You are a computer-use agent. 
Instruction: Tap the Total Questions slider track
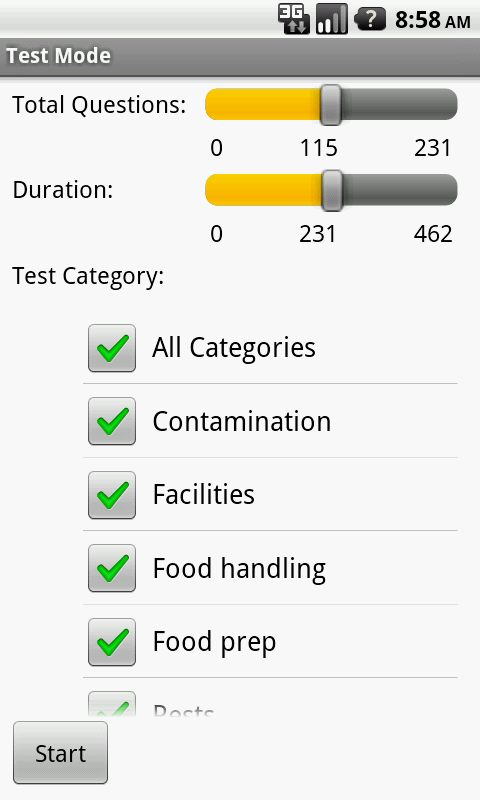pos(331,105)
